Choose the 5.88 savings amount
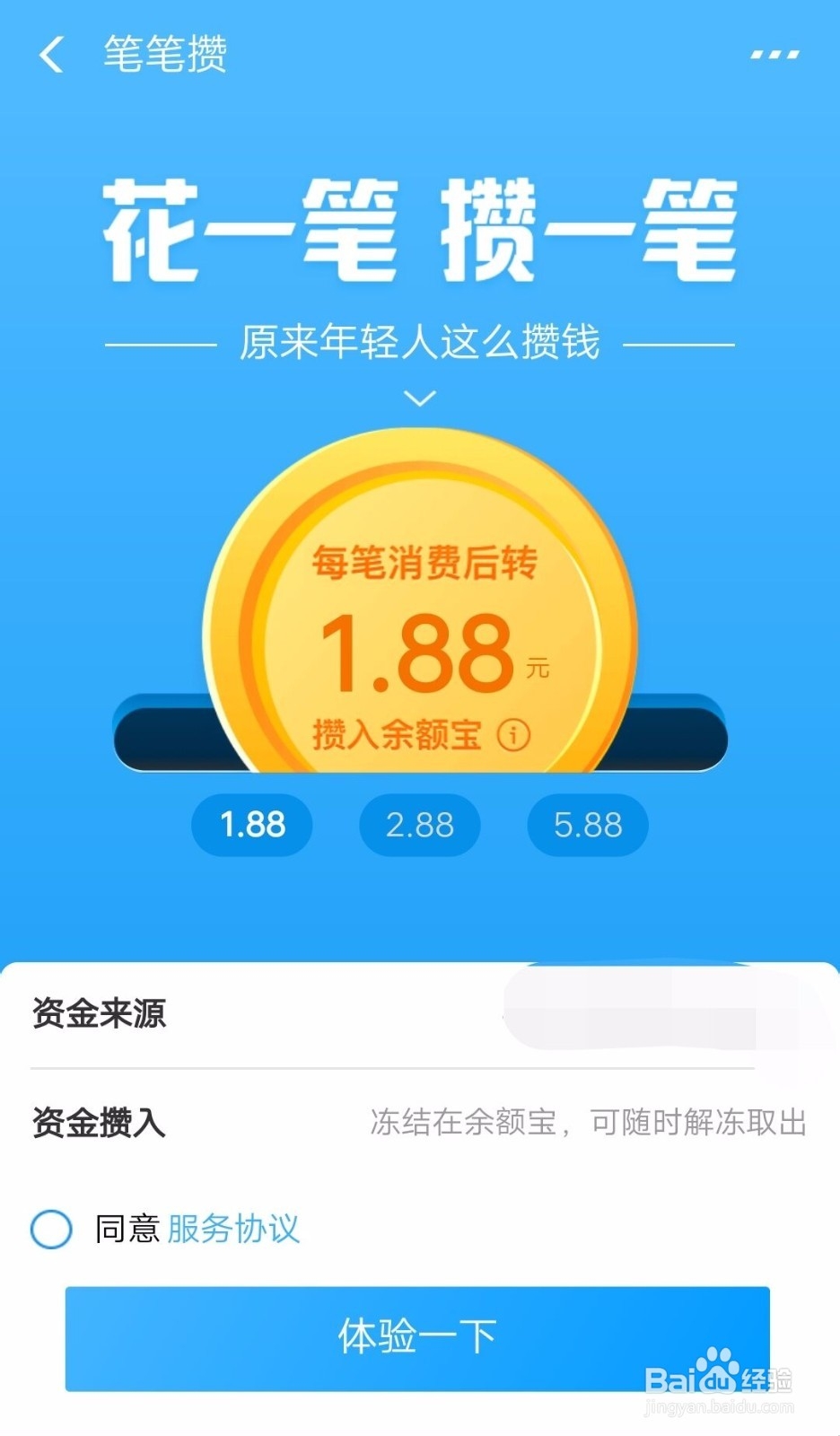840x1436 pixels. pyautogui.click(x=587, y=825)
